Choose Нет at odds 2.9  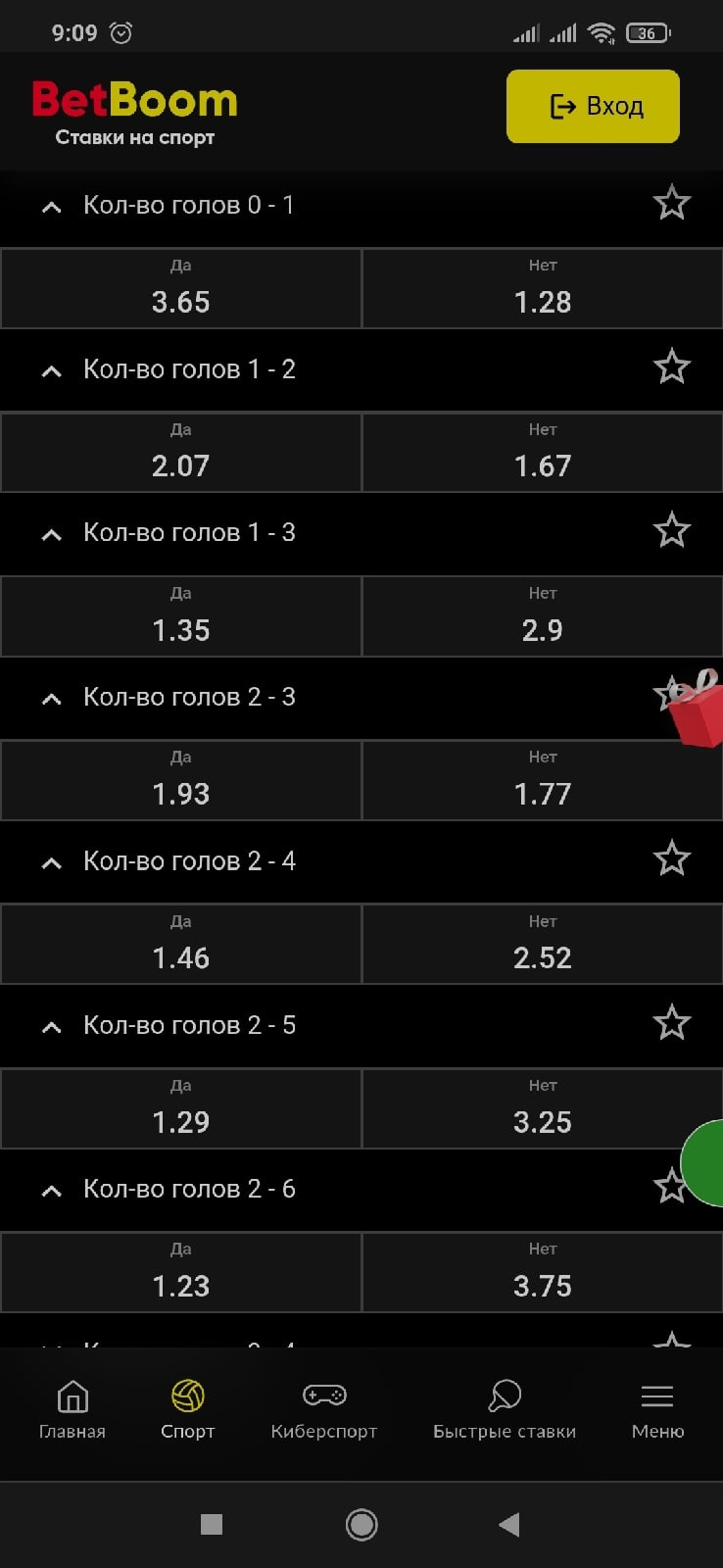click(543, 616)
